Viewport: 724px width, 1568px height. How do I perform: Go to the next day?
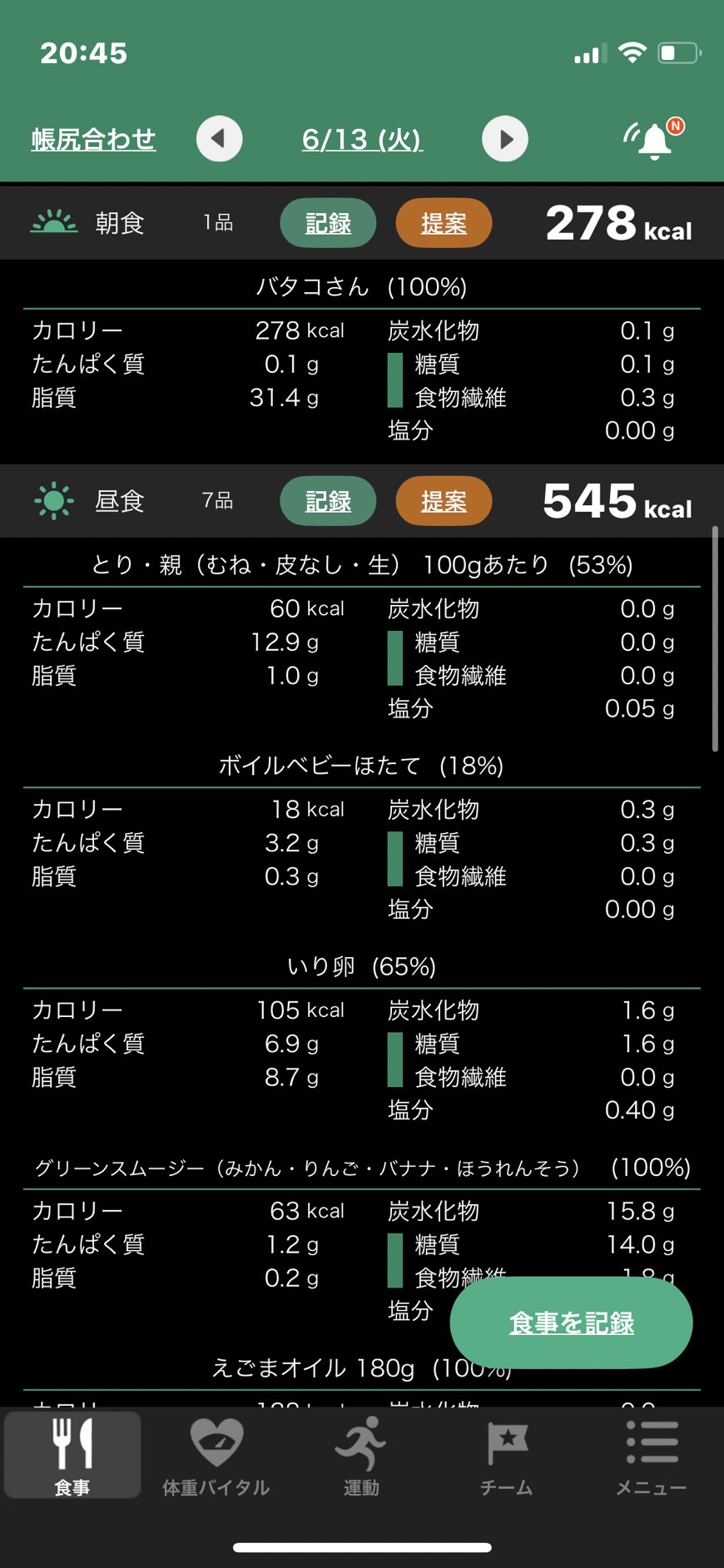(505, 138)
